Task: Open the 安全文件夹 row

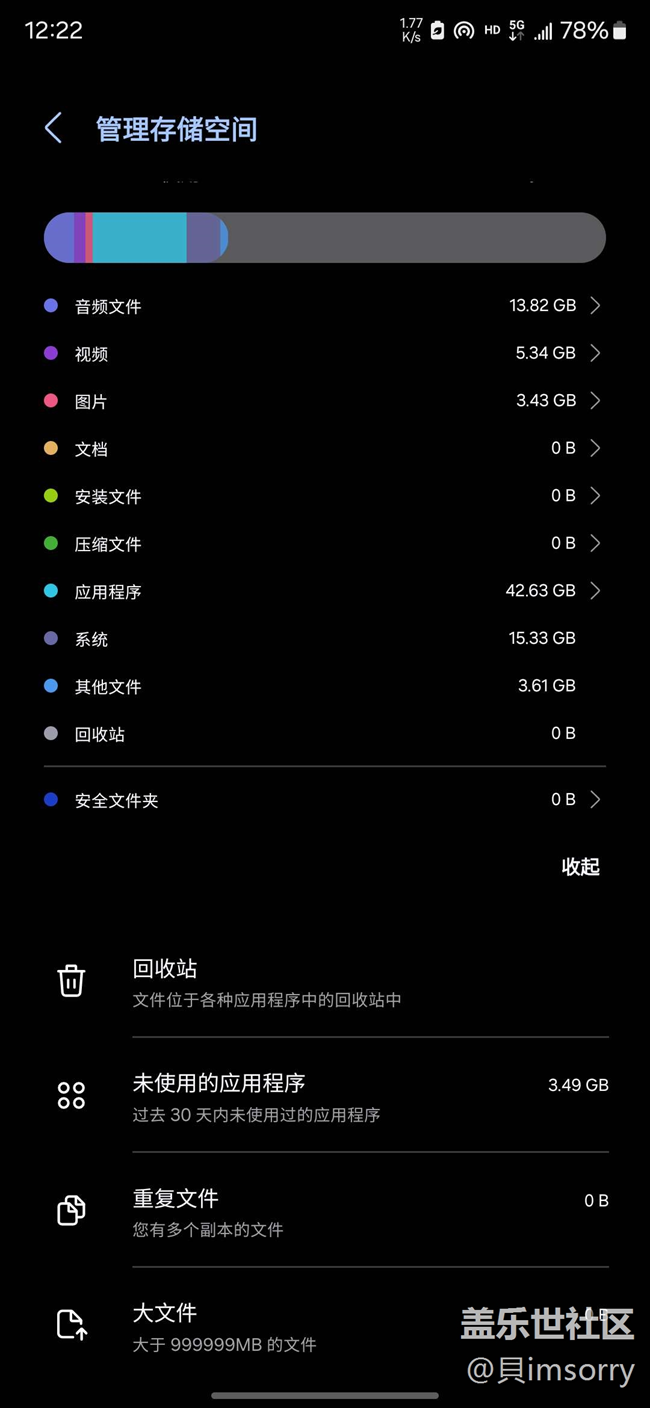Action: pos(325,800)
